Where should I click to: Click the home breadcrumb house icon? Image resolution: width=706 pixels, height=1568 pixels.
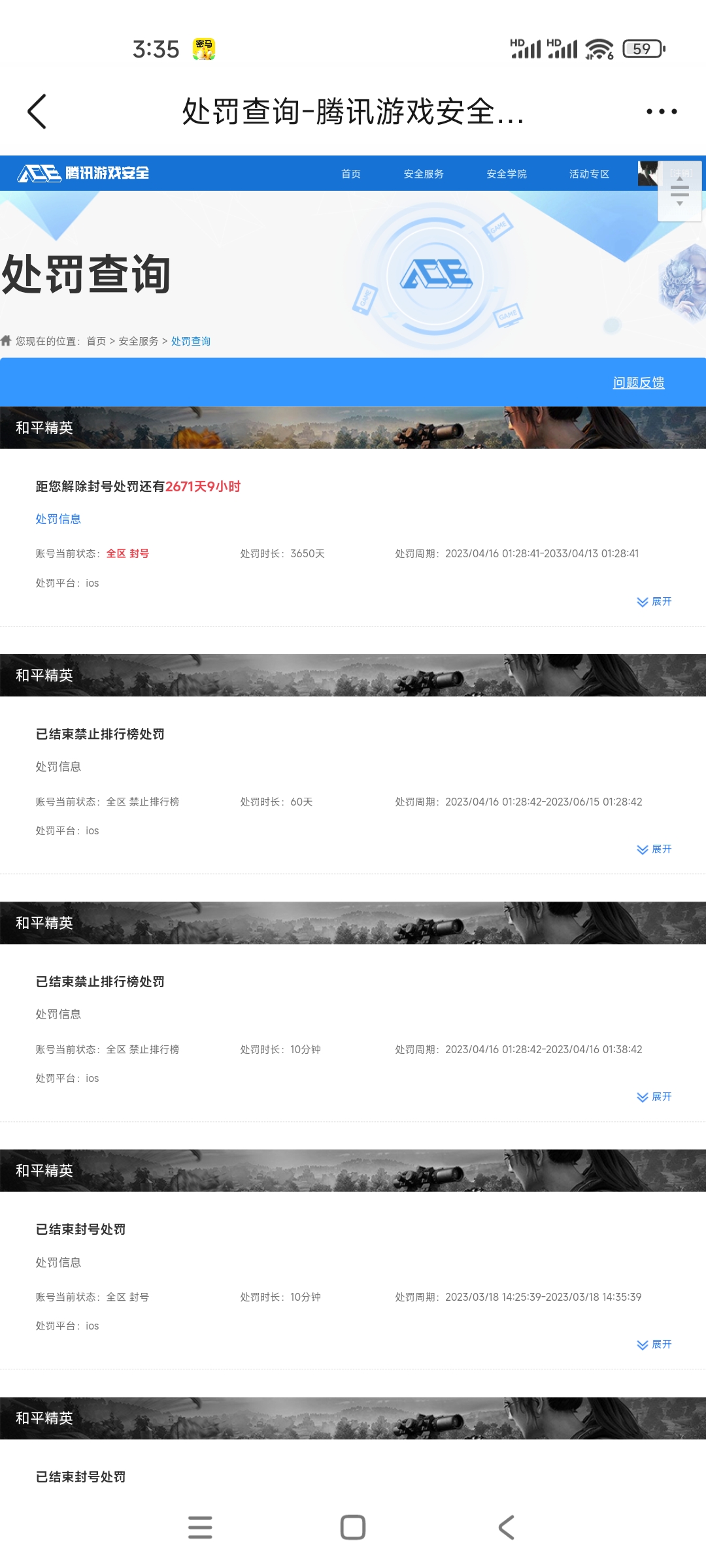(x=7, y=340)
